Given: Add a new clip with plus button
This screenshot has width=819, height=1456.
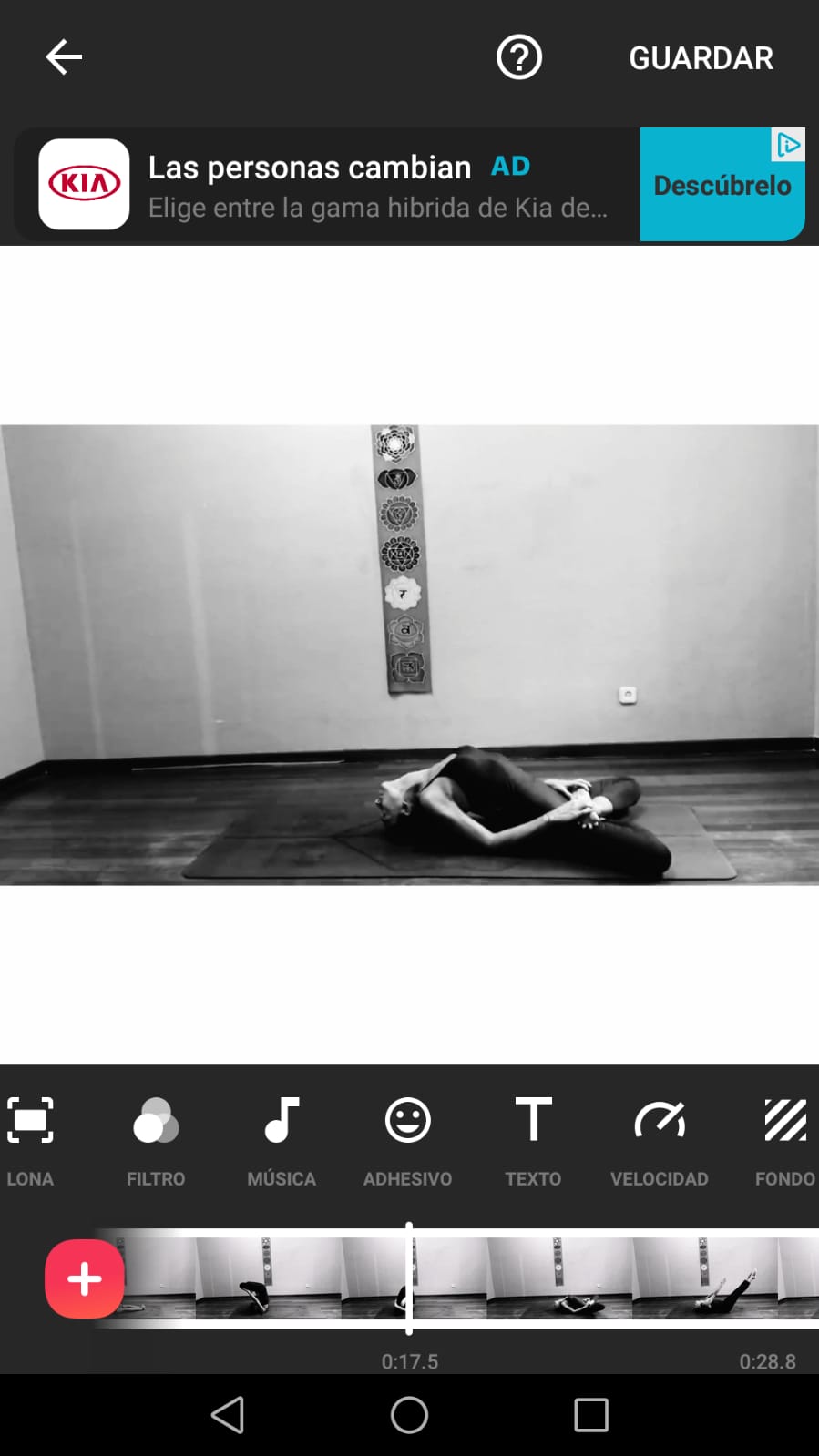Looking at the screenshot, I should click(x=84, y=1278).
